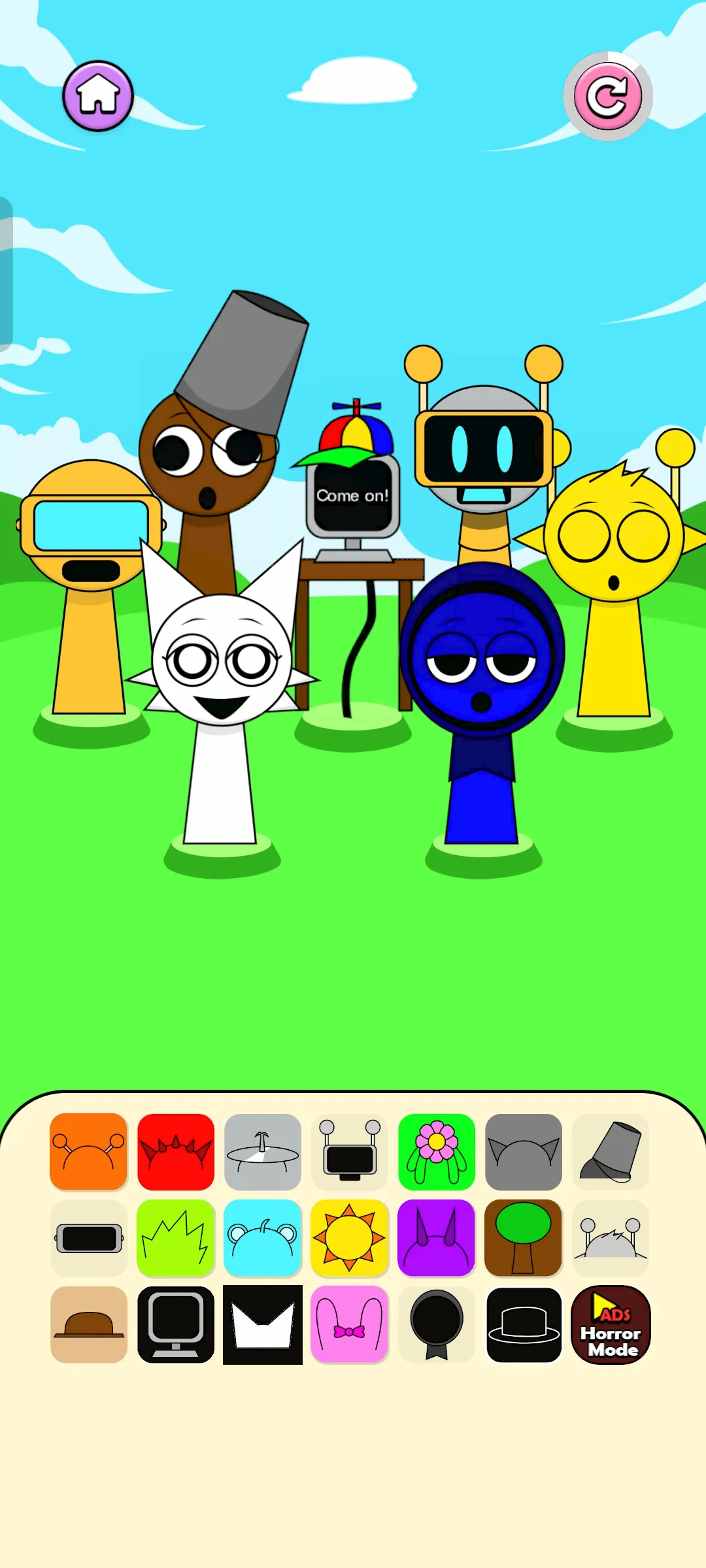Enable Horror Mode via ads
The height and width of the screenshot is (1568, 706).
611,1324
